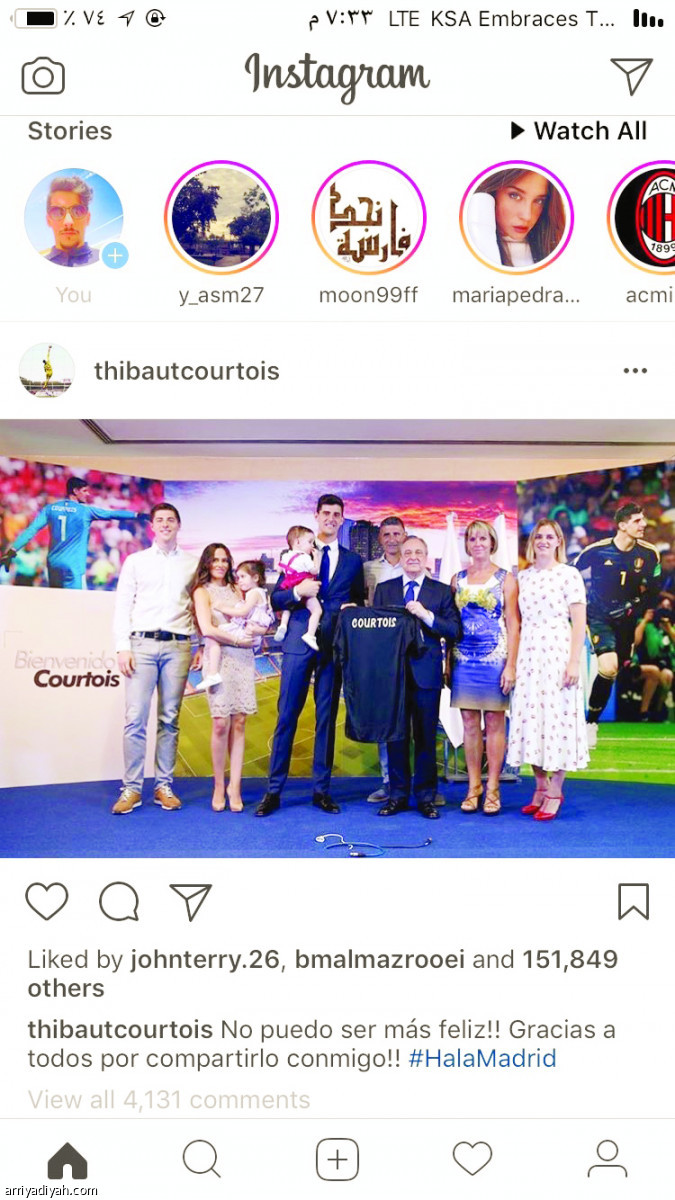Create a new post with plus tab
The height and width of the screenshot is (1200, 675).
click(337, 1159)
